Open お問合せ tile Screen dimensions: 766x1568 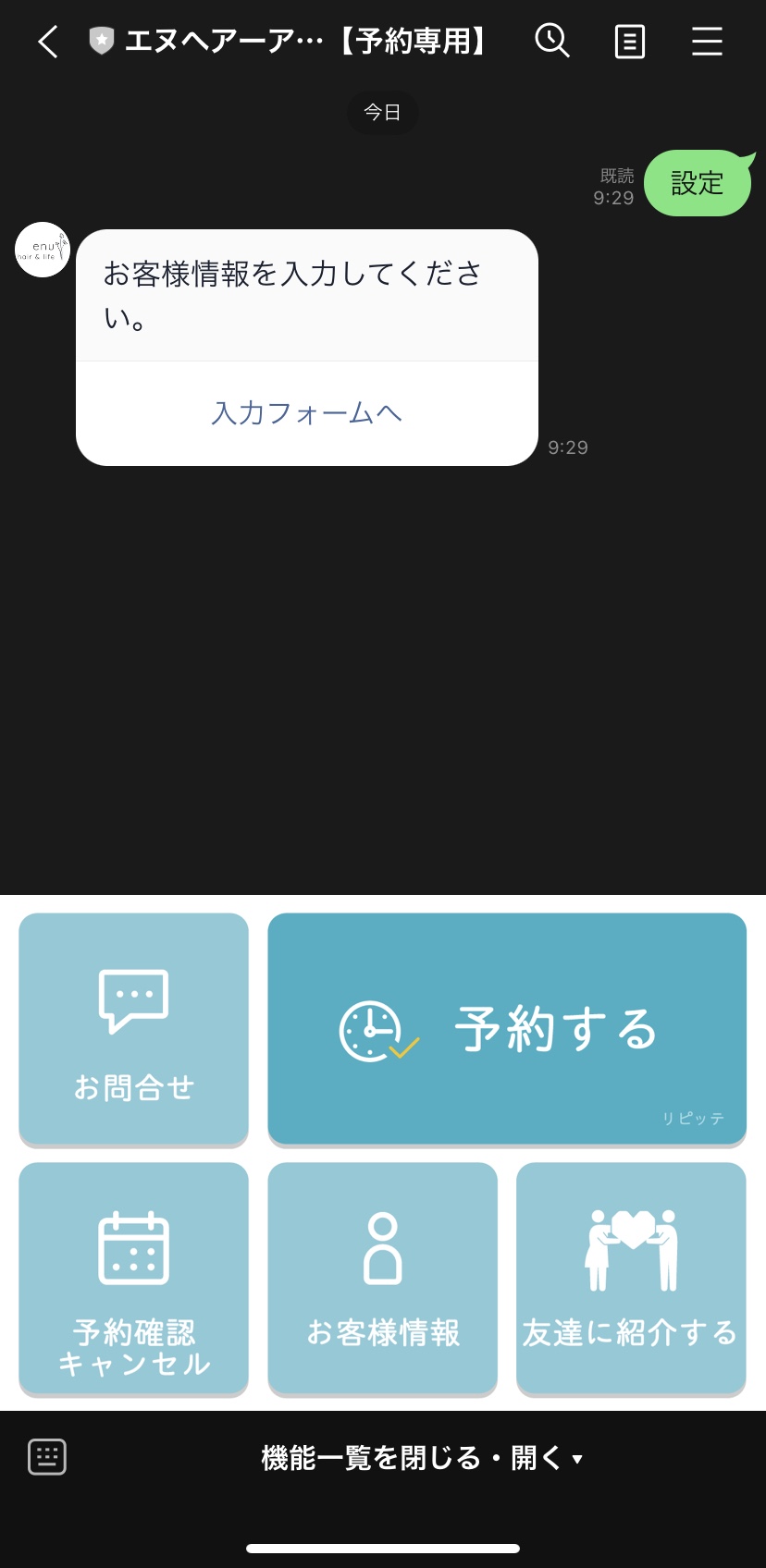coord(134,1029)
